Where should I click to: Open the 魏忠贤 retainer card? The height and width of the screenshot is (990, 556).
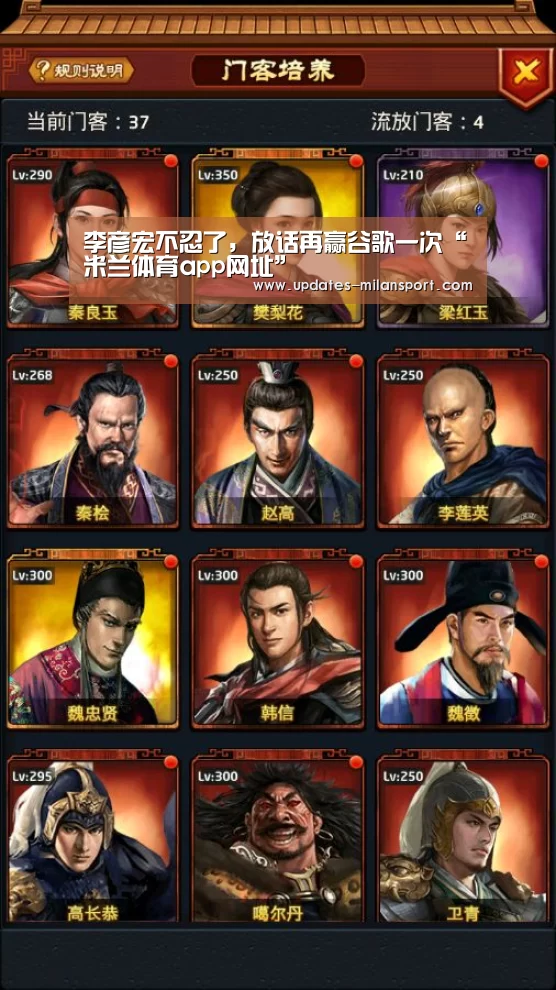coord(93,640)
